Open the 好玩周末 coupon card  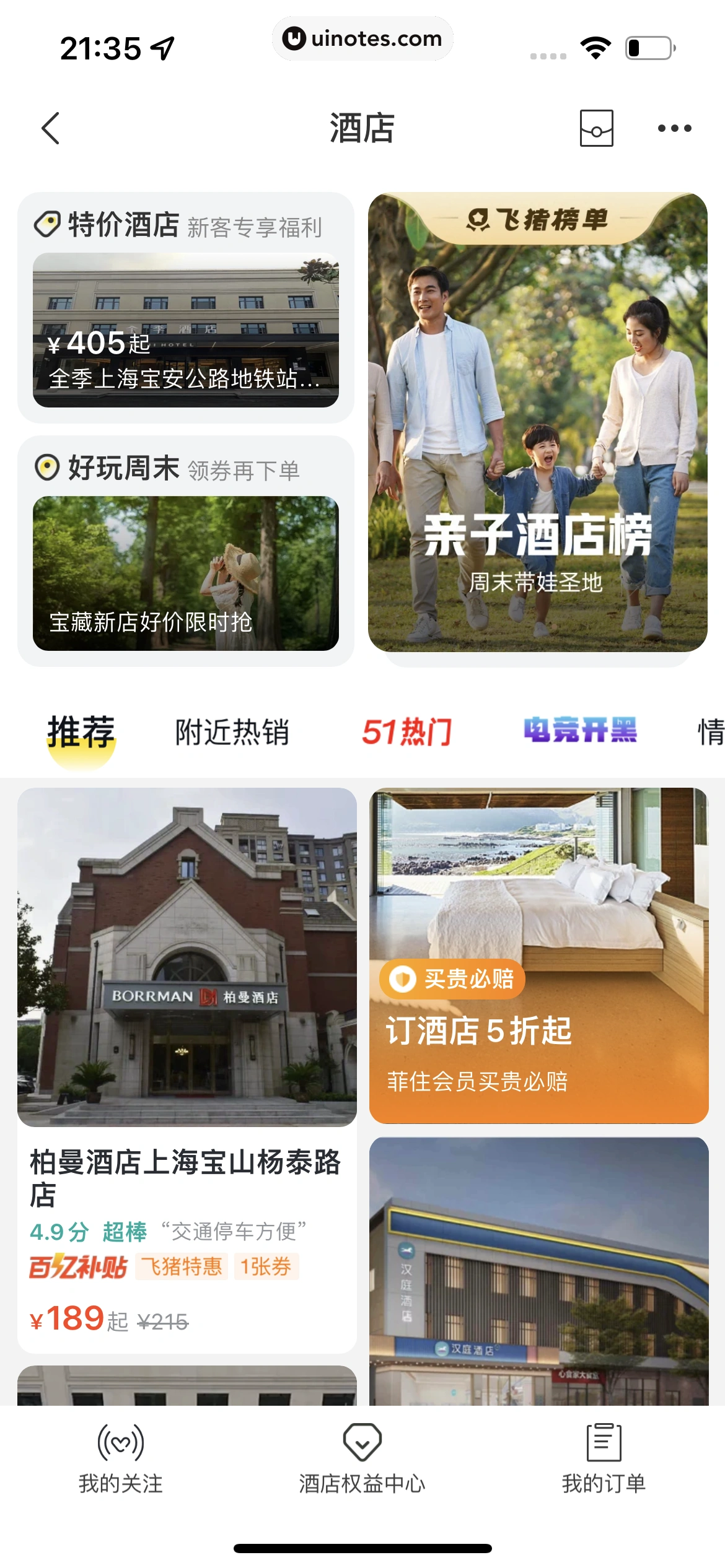(185, 573)
